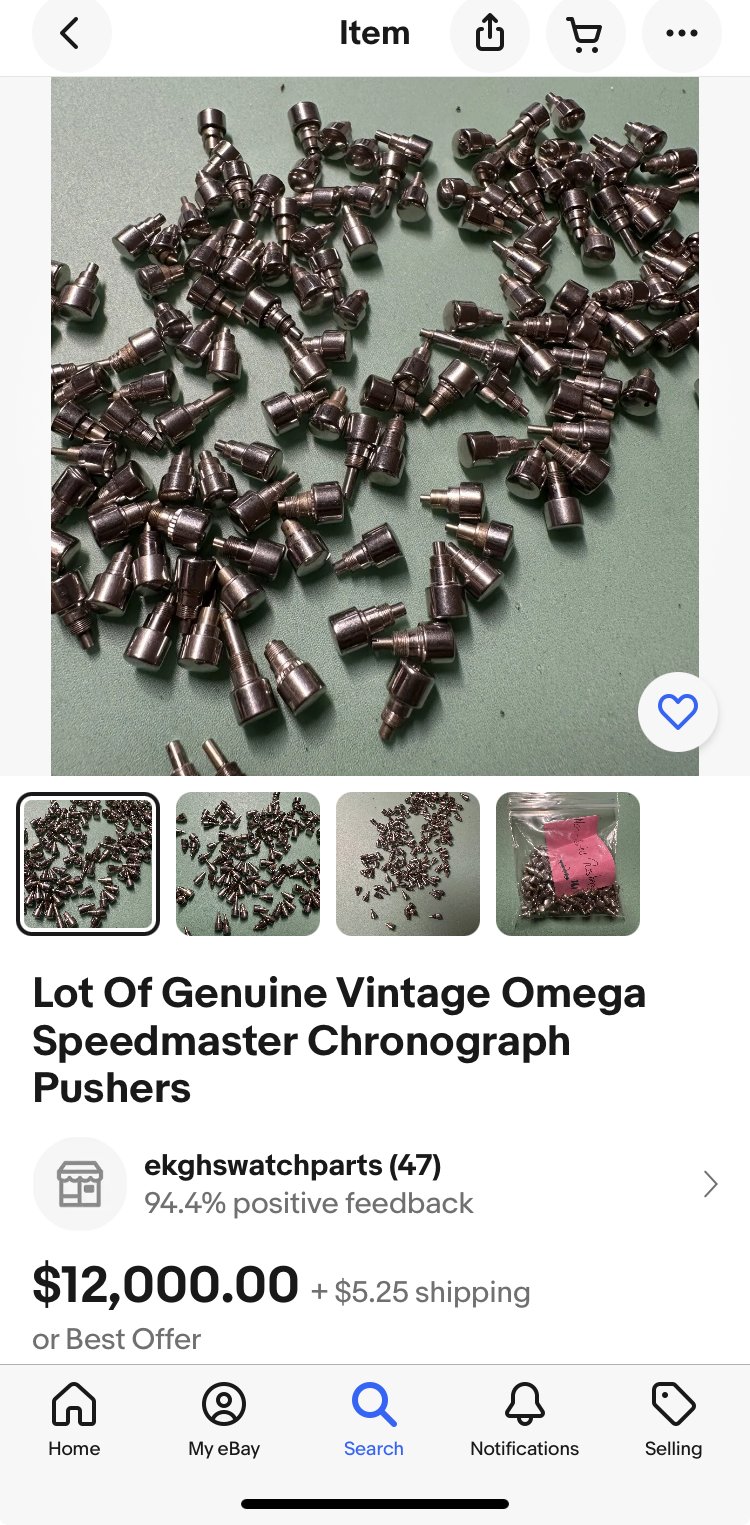
Task: Open the three-dot overflow menu
Action: pos(681,34)
